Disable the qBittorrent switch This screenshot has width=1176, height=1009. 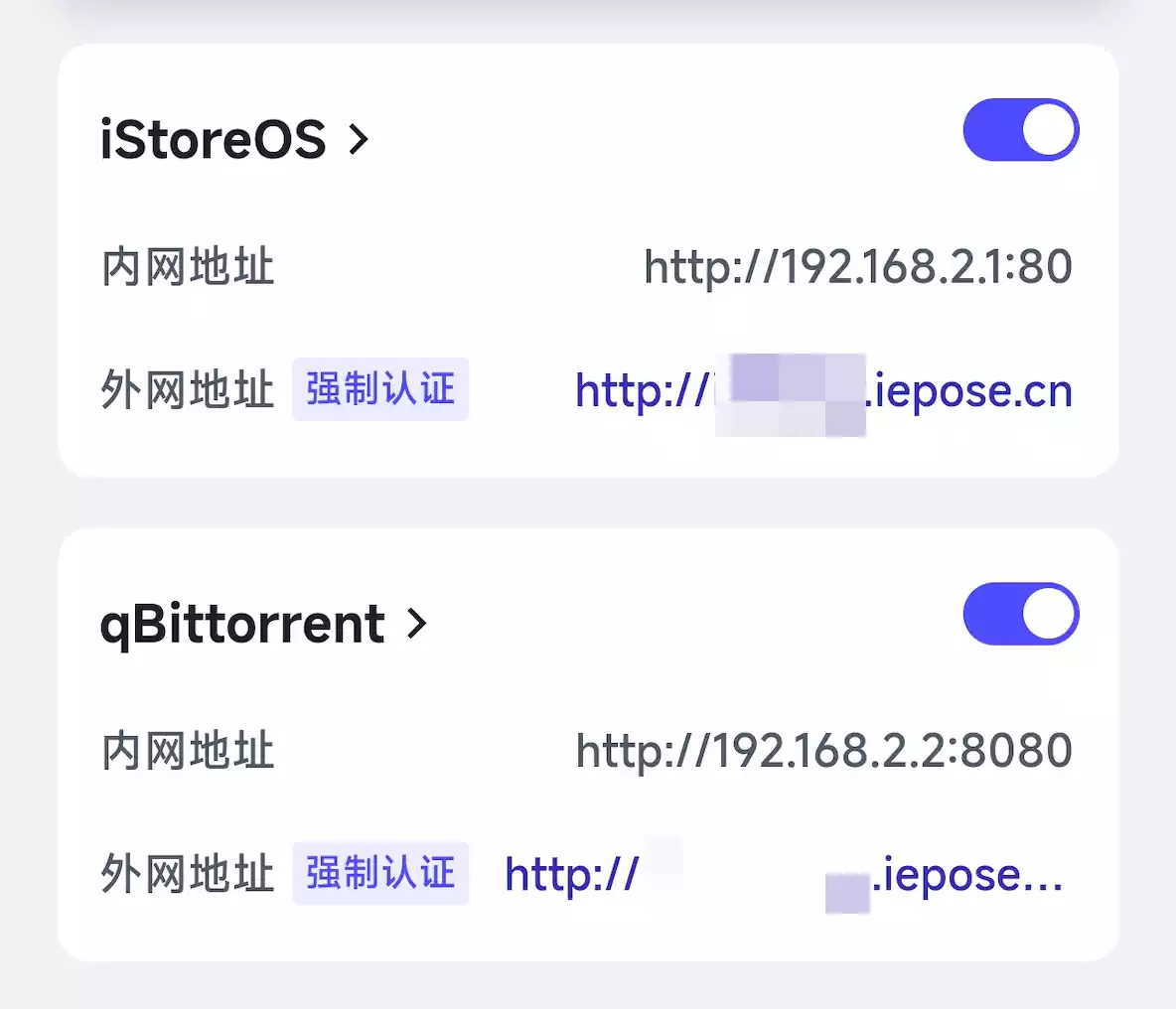[1020, 614]
